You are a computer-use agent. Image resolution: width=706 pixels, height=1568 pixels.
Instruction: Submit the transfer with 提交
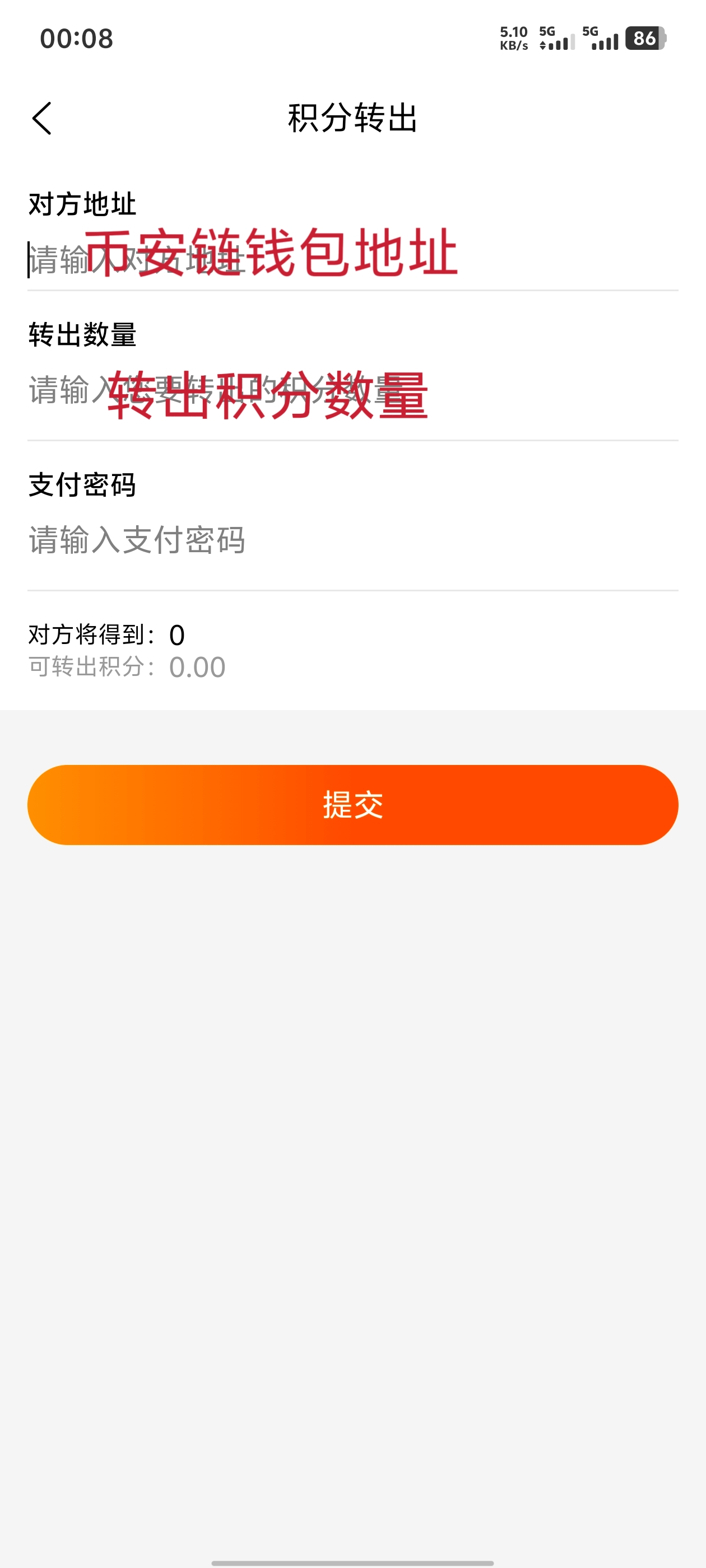point(352,805)
